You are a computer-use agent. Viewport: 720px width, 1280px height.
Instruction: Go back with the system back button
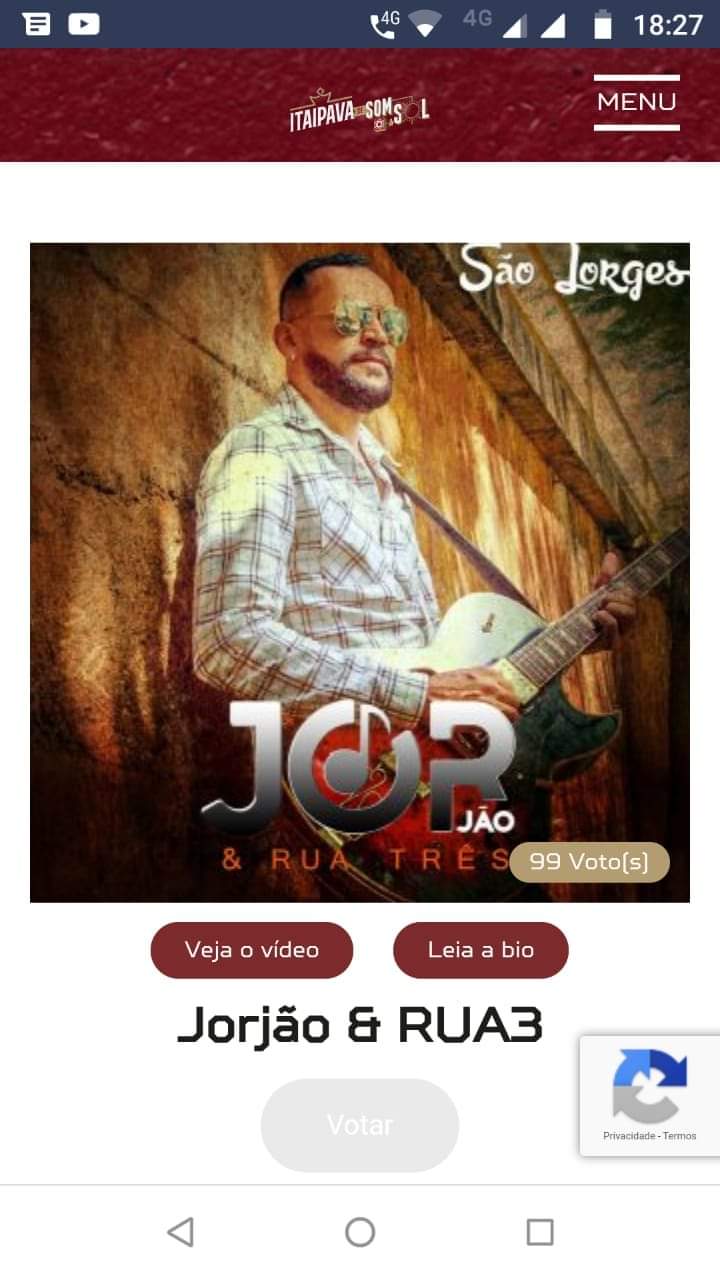click(x=181, y=1232)
